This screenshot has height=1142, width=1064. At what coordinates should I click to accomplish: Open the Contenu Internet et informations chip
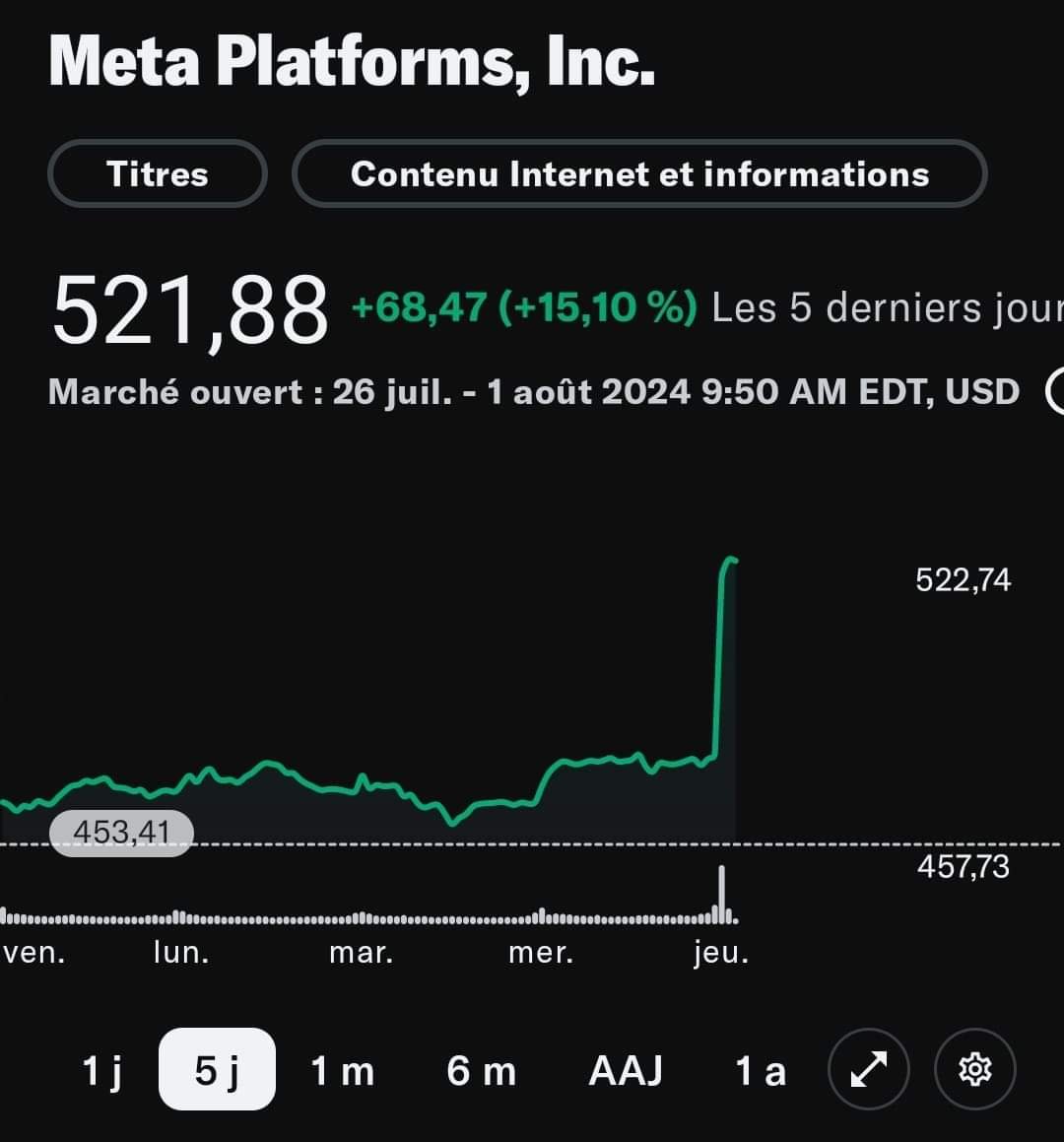[639, 173]
